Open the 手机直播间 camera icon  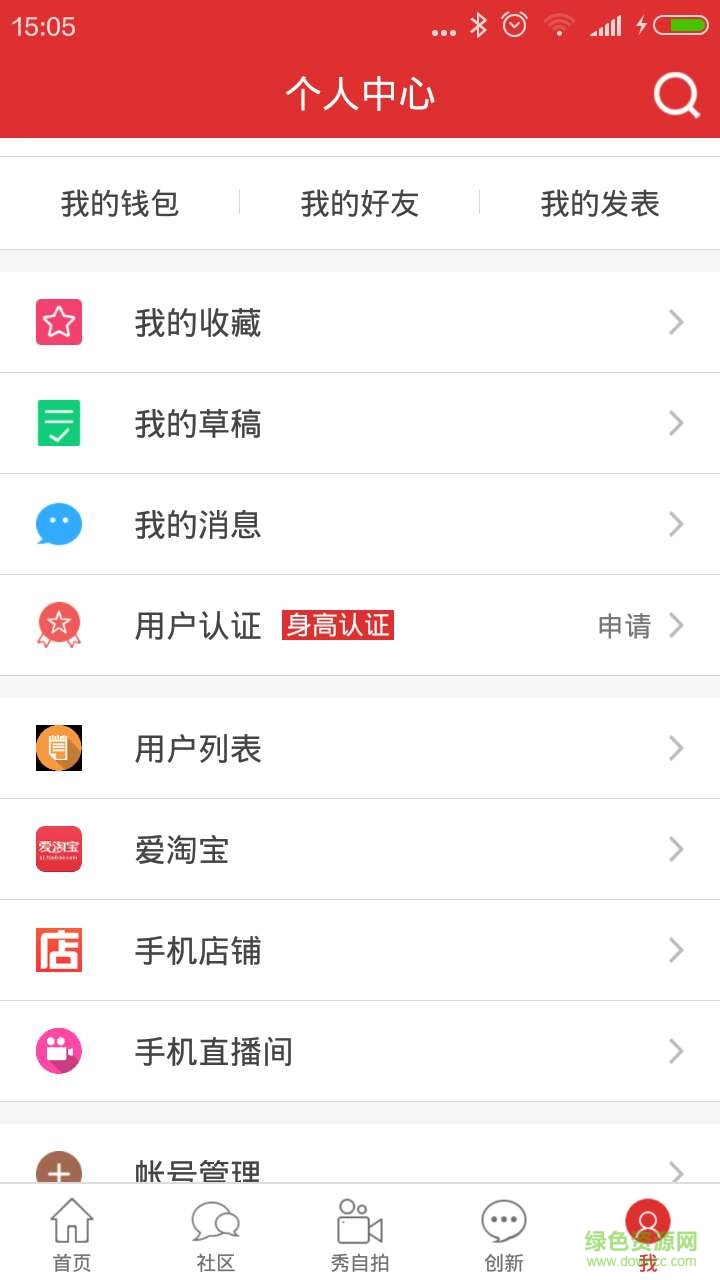(59, 1051)
